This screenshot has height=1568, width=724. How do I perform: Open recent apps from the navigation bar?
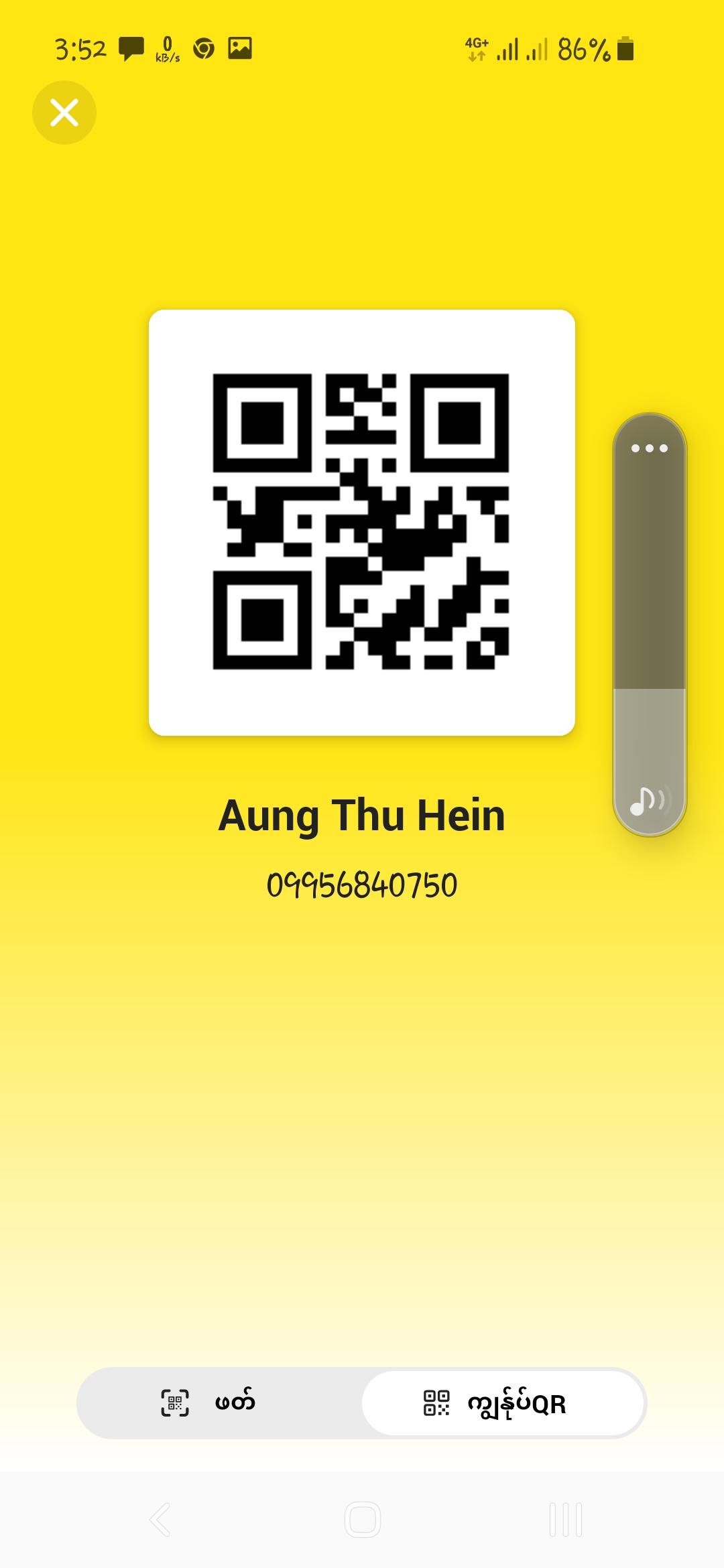tap(565, 1519)
